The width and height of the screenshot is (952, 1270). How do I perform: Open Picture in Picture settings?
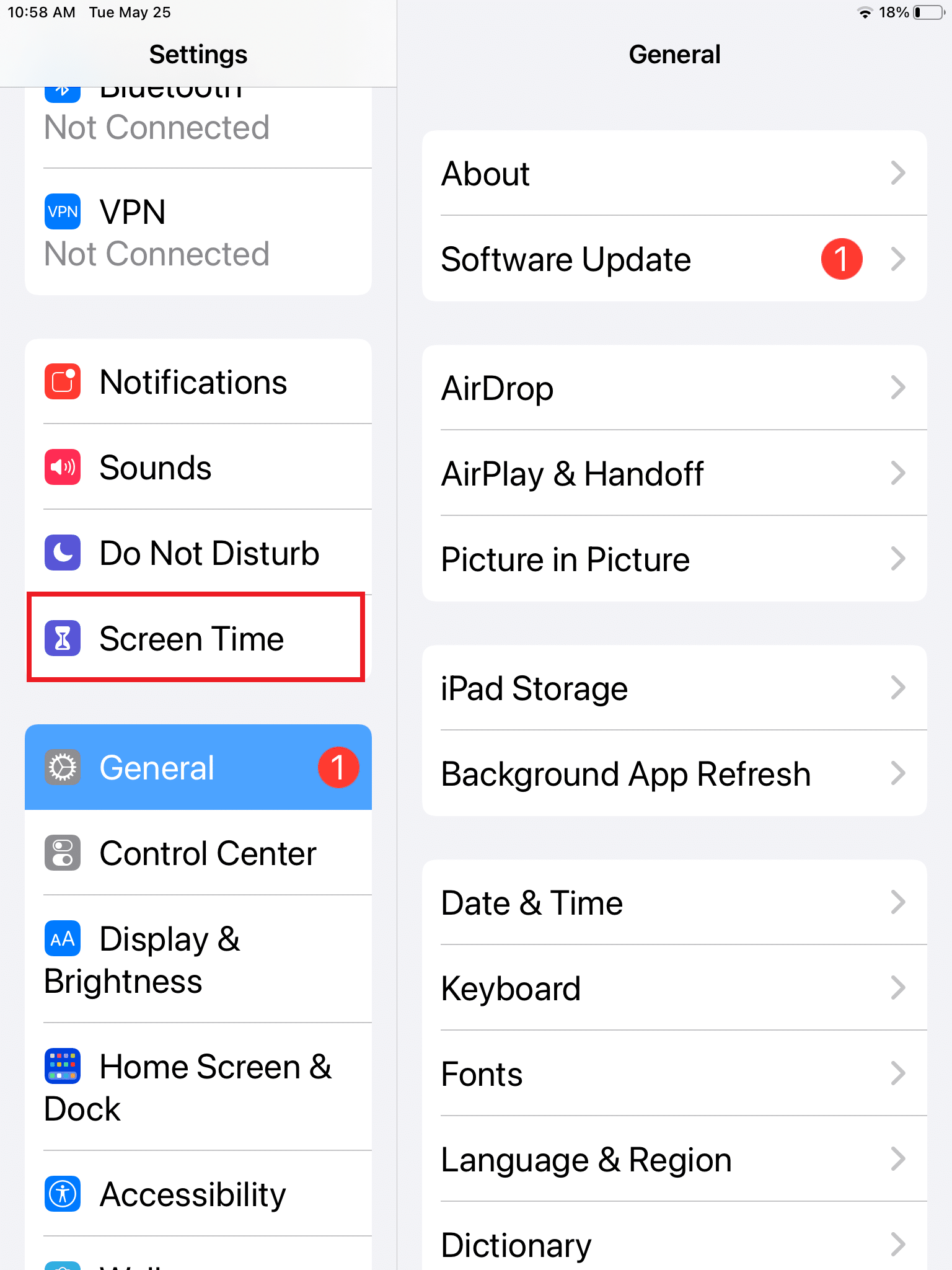674,559
